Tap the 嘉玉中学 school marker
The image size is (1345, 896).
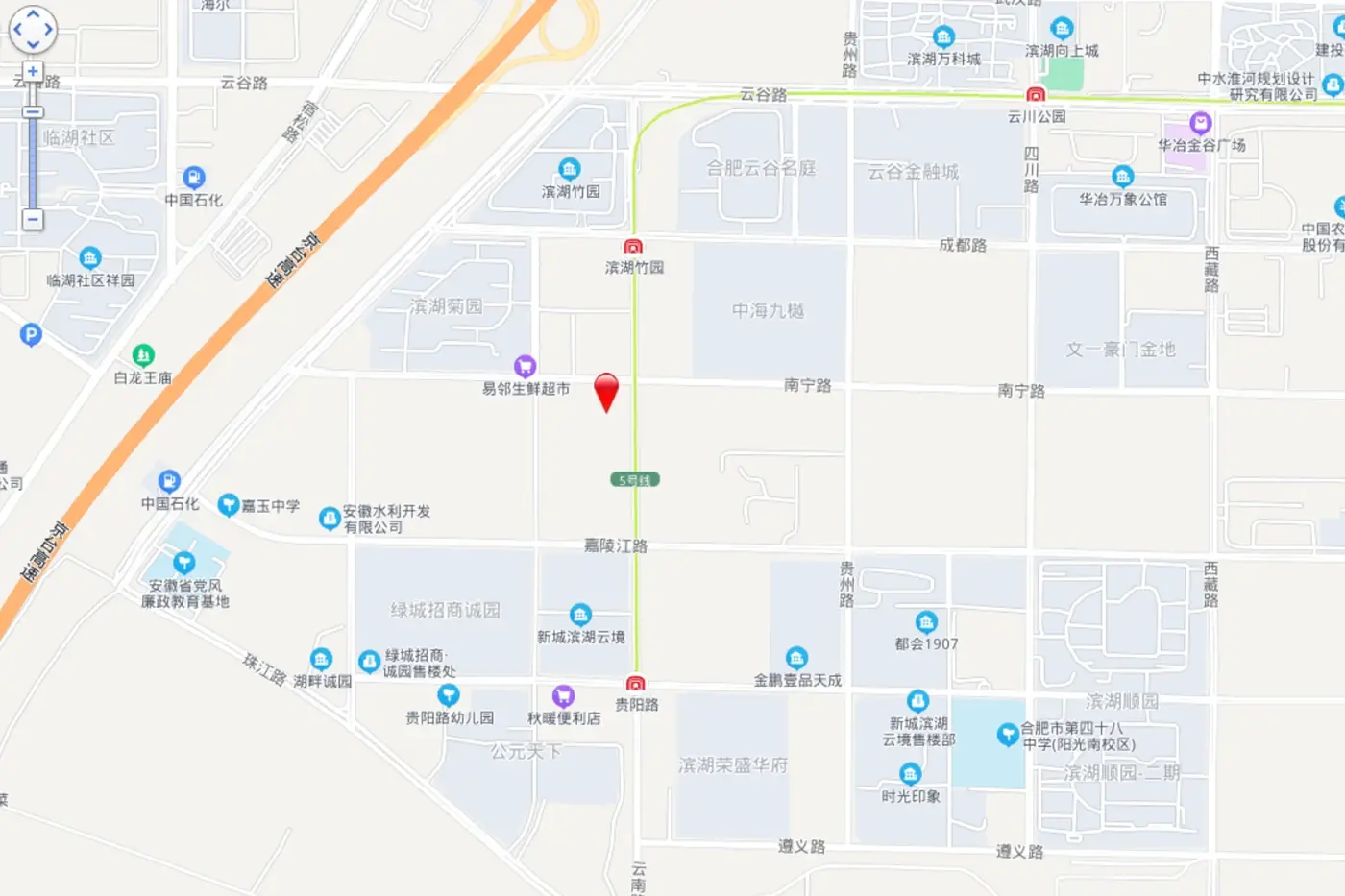click(x=229, y=504)
